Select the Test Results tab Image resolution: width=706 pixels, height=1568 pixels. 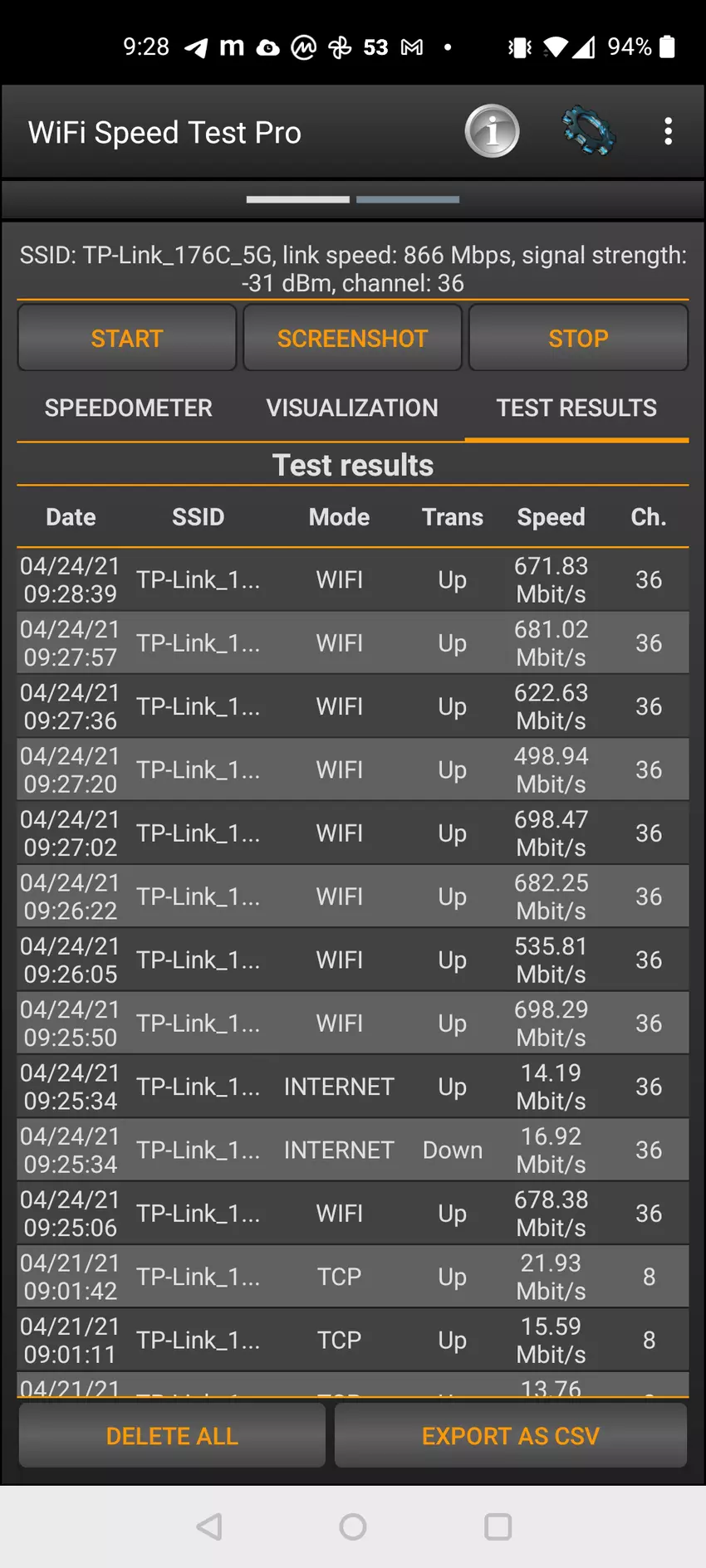click(576, 408)
